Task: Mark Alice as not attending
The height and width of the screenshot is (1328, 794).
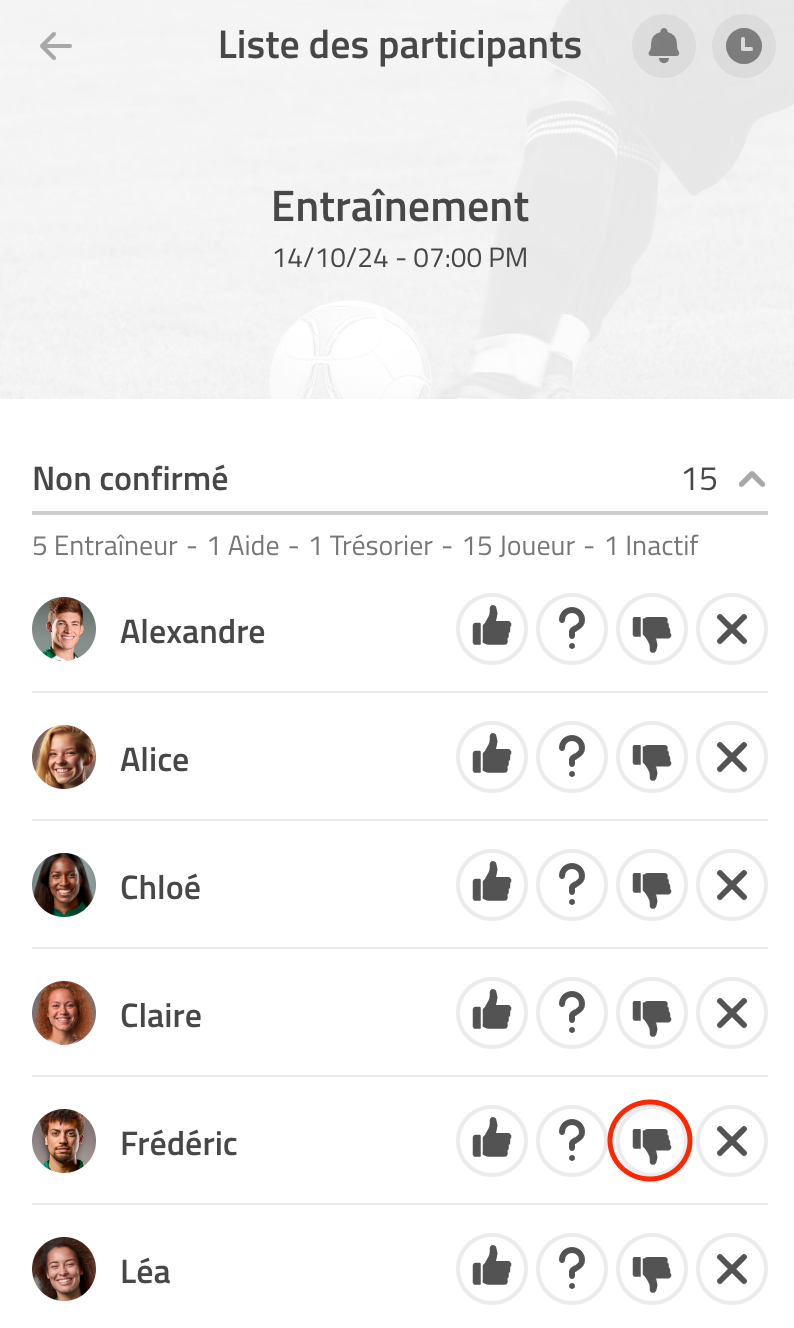Action: point(652,758)
